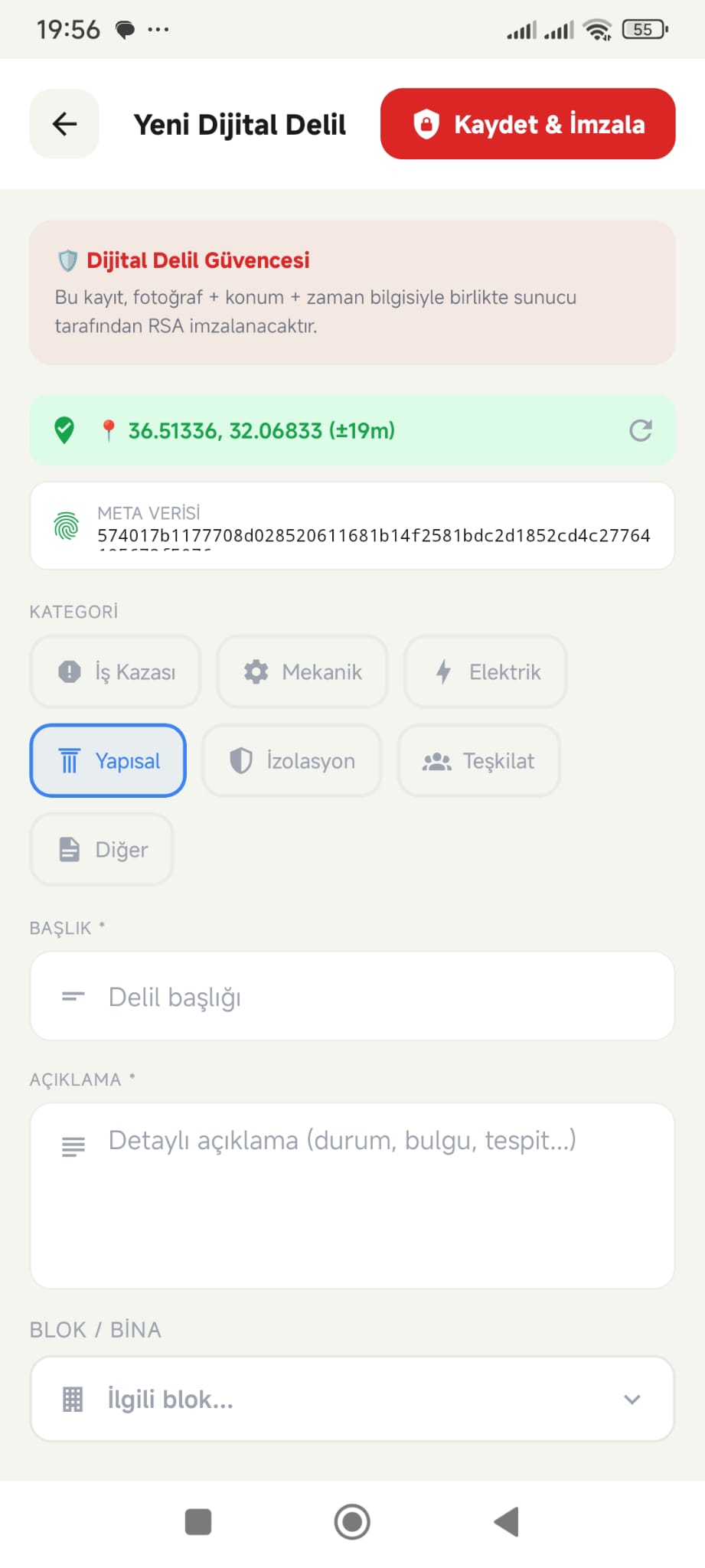Tap the lock icon inside Kaydet & İmzala button
Image resolution: width=705 pixels, height=1568 pixels.
point(426,123)
